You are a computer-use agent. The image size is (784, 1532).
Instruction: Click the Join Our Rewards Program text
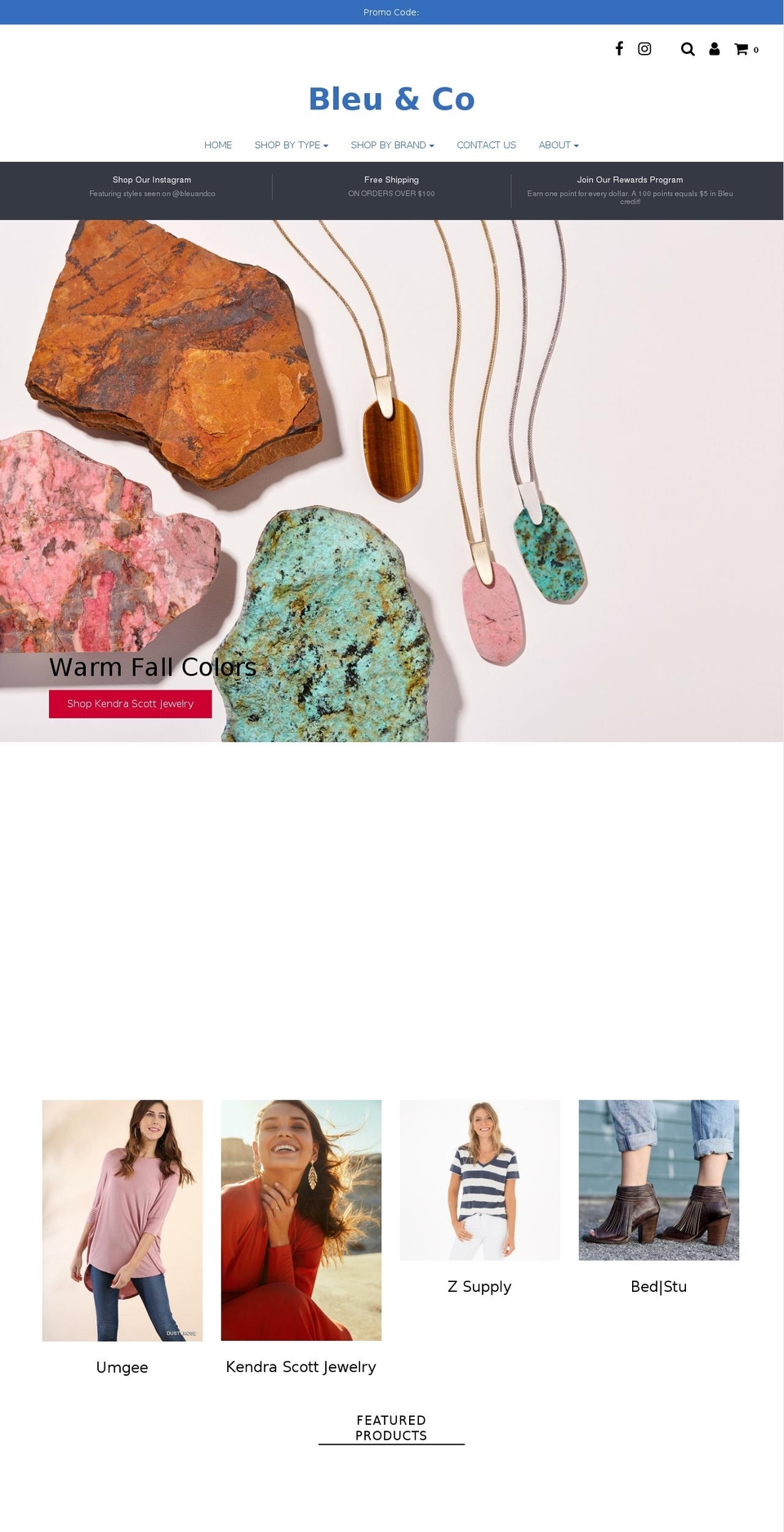point(630,180)
